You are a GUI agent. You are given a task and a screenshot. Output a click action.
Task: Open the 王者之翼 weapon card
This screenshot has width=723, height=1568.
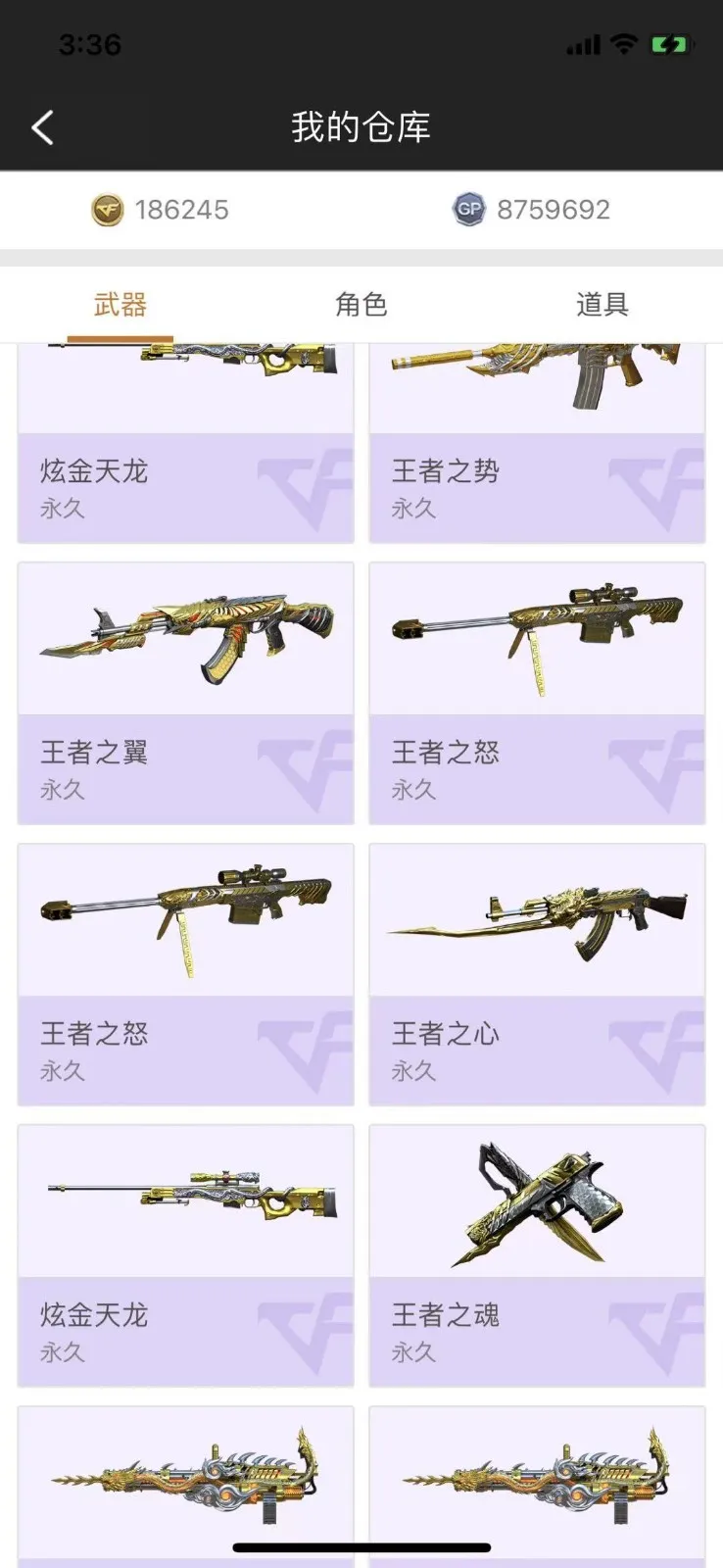pyautogui.click(x=185, y=692)
